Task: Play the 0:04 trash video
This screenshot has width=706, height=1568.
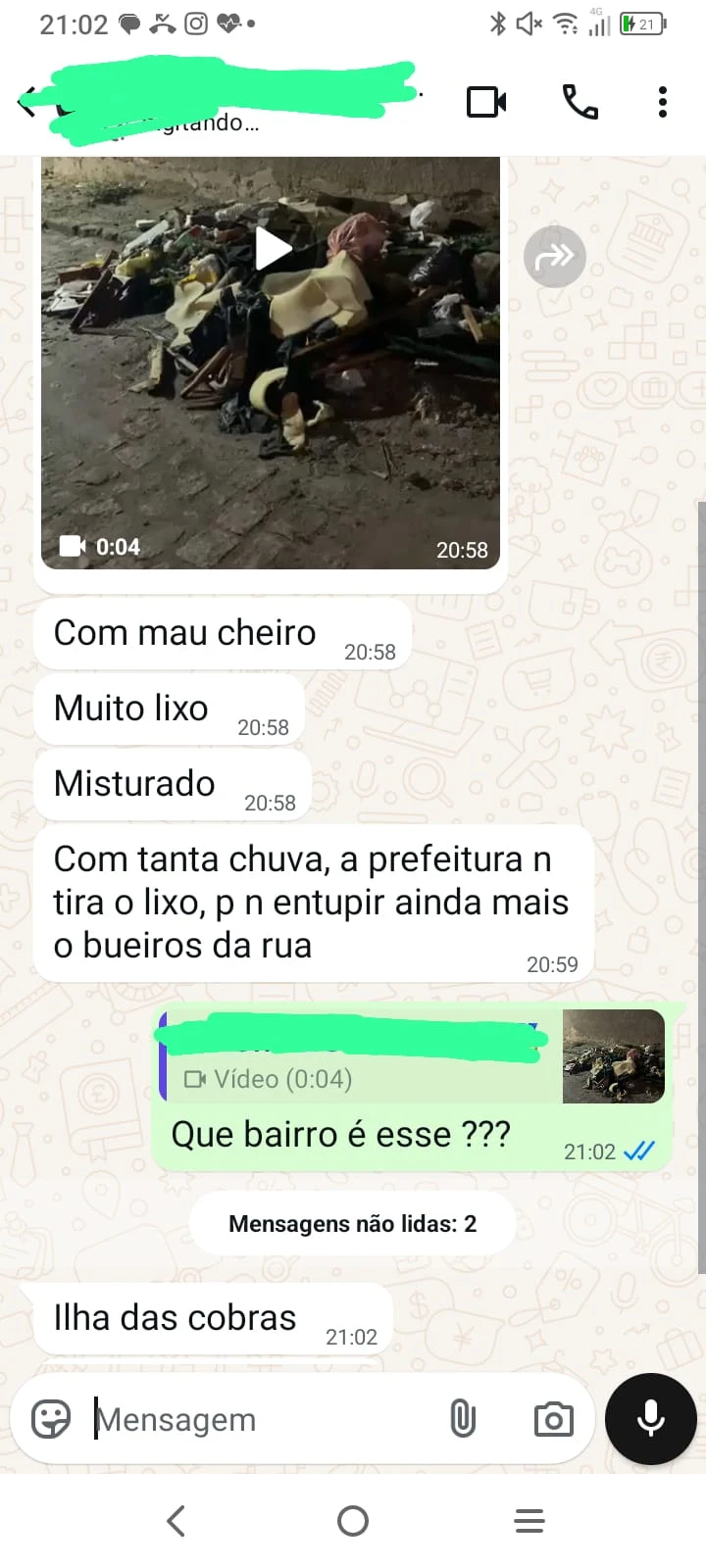Action: coord(273,249)
